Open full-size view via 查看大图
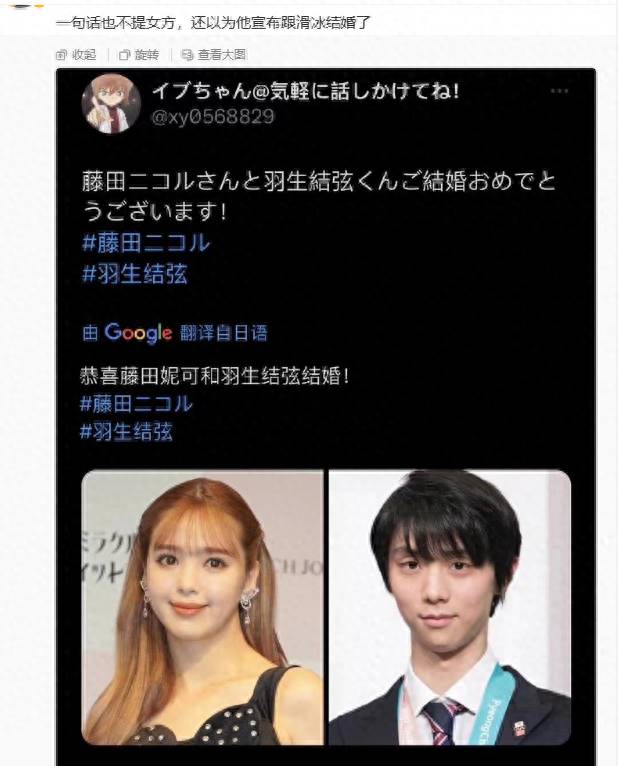618x766 pixels. 213,55
